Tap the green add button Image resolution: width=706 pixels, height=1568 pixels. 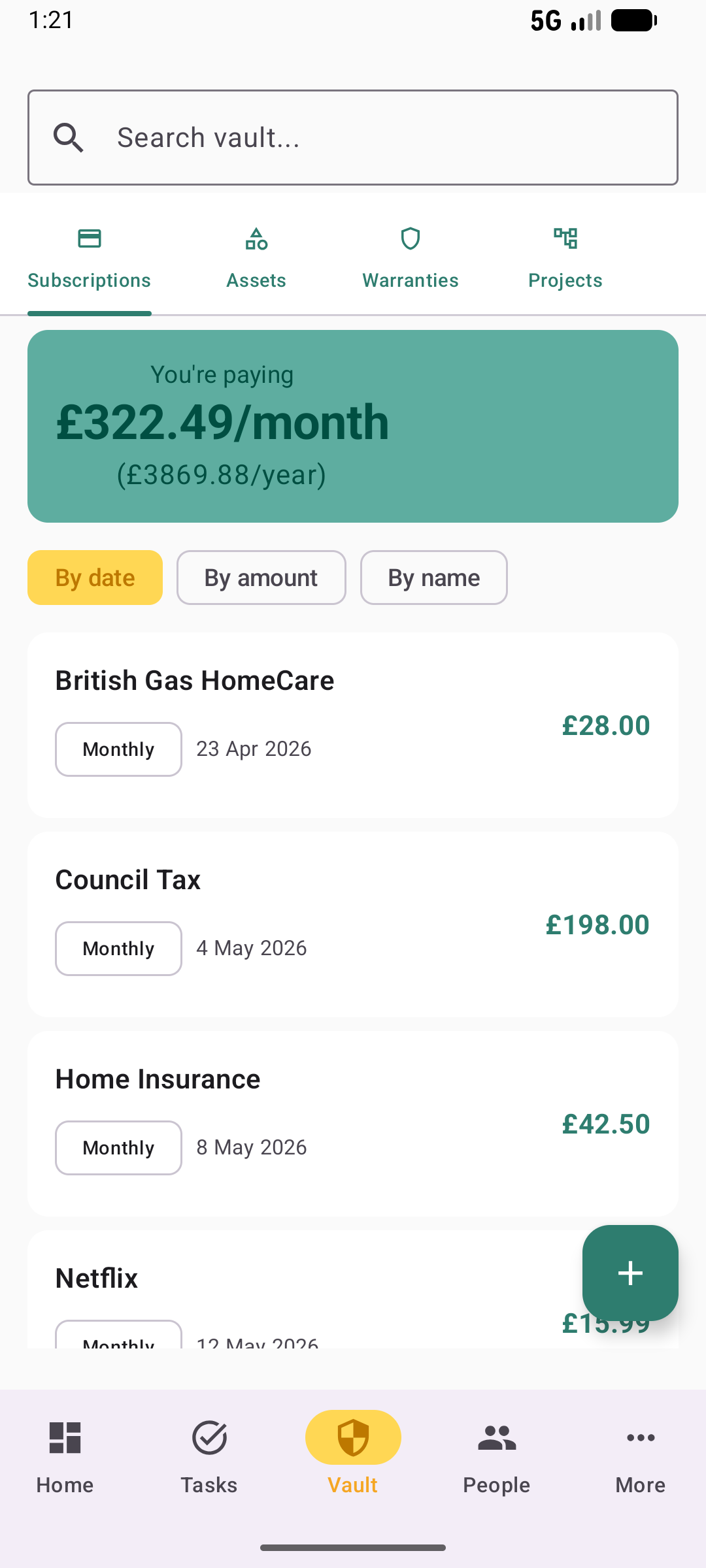pos(630,1273)
